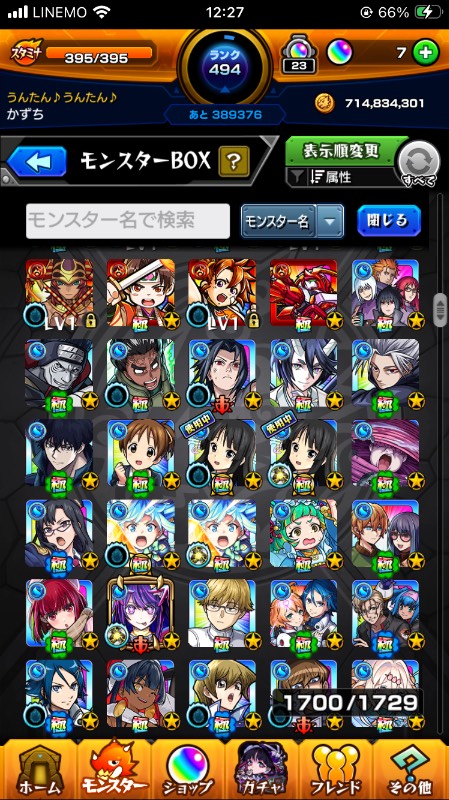Select the red robot monster tile
Image resolution: width=449 pixels, height=800 pixels.
pos(304,293)
